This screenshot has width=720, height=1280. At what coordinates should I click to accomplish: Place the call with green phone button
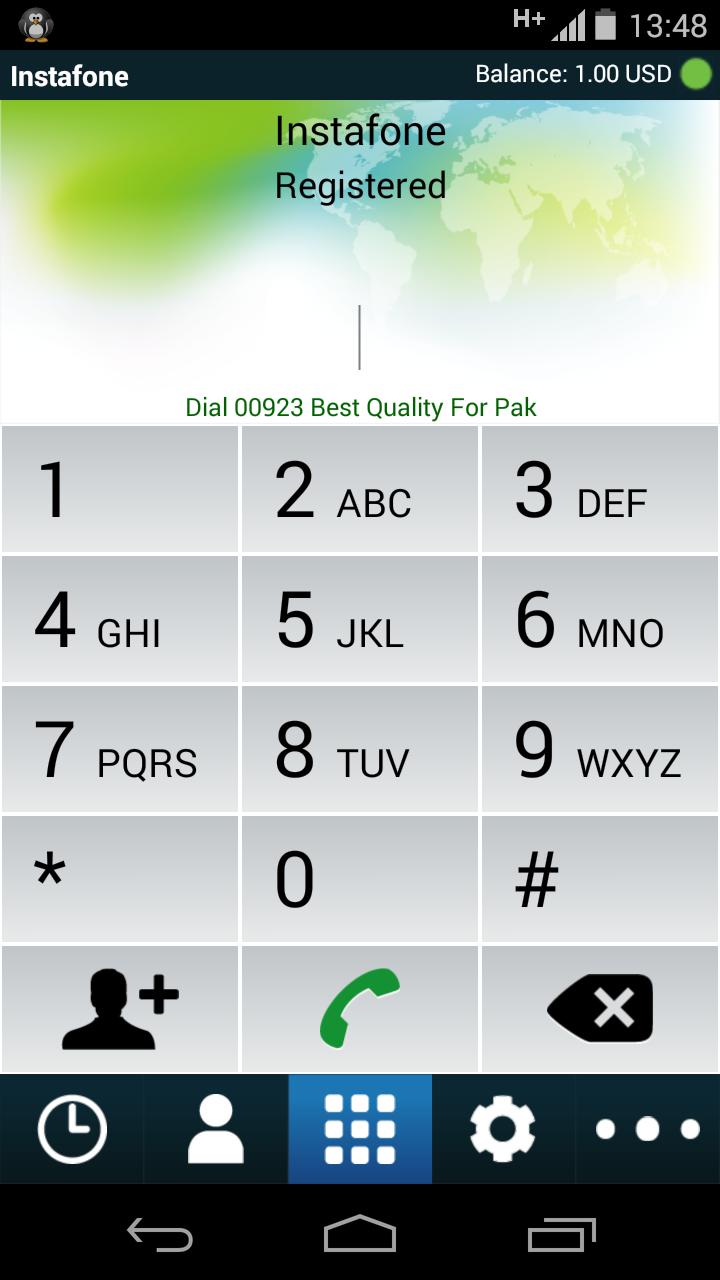click(x=360, y=1009)
